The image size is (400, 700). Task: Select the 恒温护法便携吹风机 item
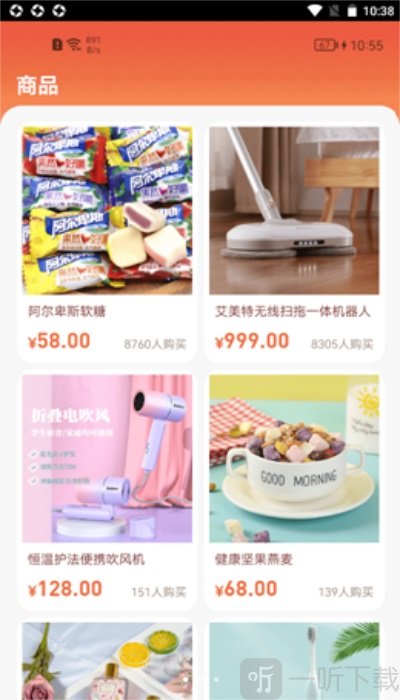(107, 490)
